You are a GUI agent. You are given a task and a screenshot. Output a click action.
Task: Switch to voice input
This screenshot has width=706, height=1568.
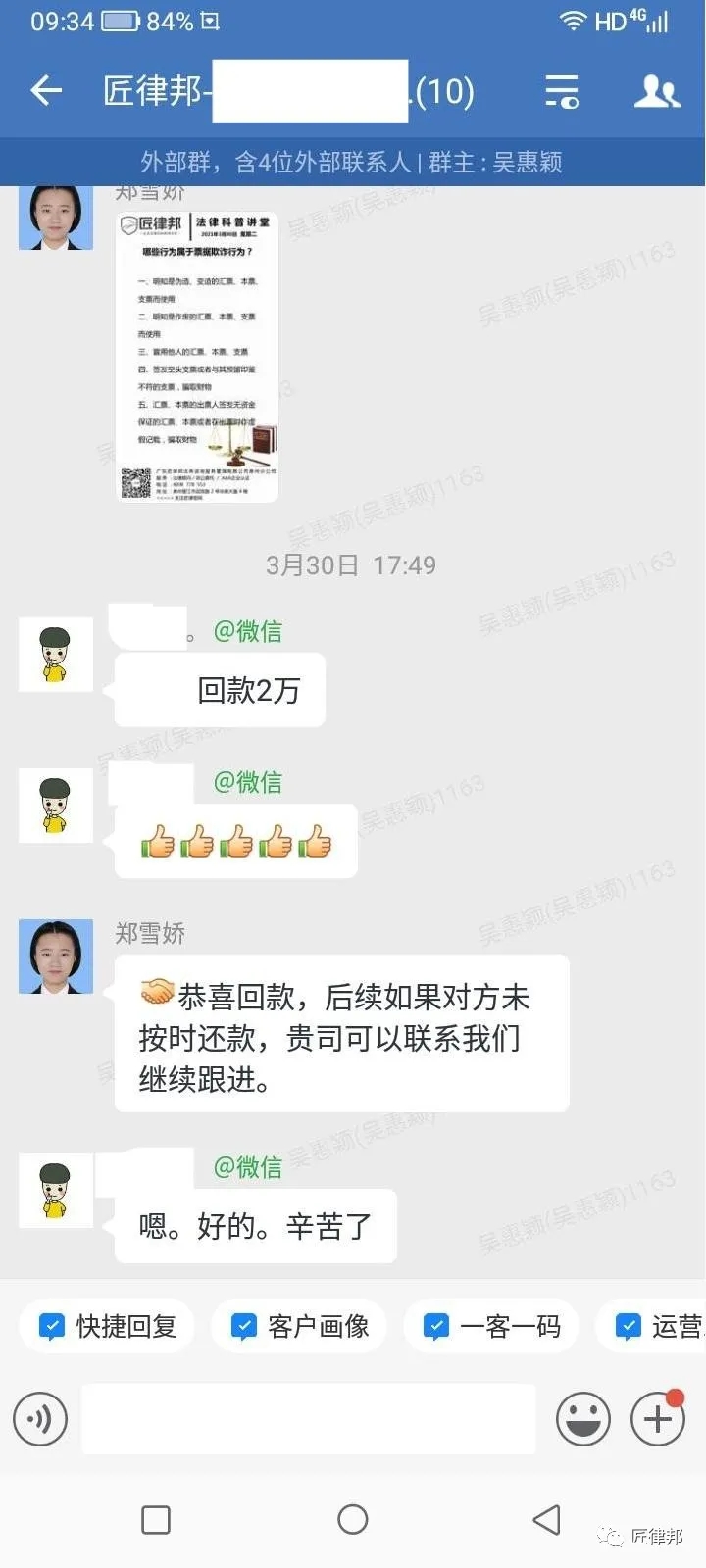(x=40, y=1418)
